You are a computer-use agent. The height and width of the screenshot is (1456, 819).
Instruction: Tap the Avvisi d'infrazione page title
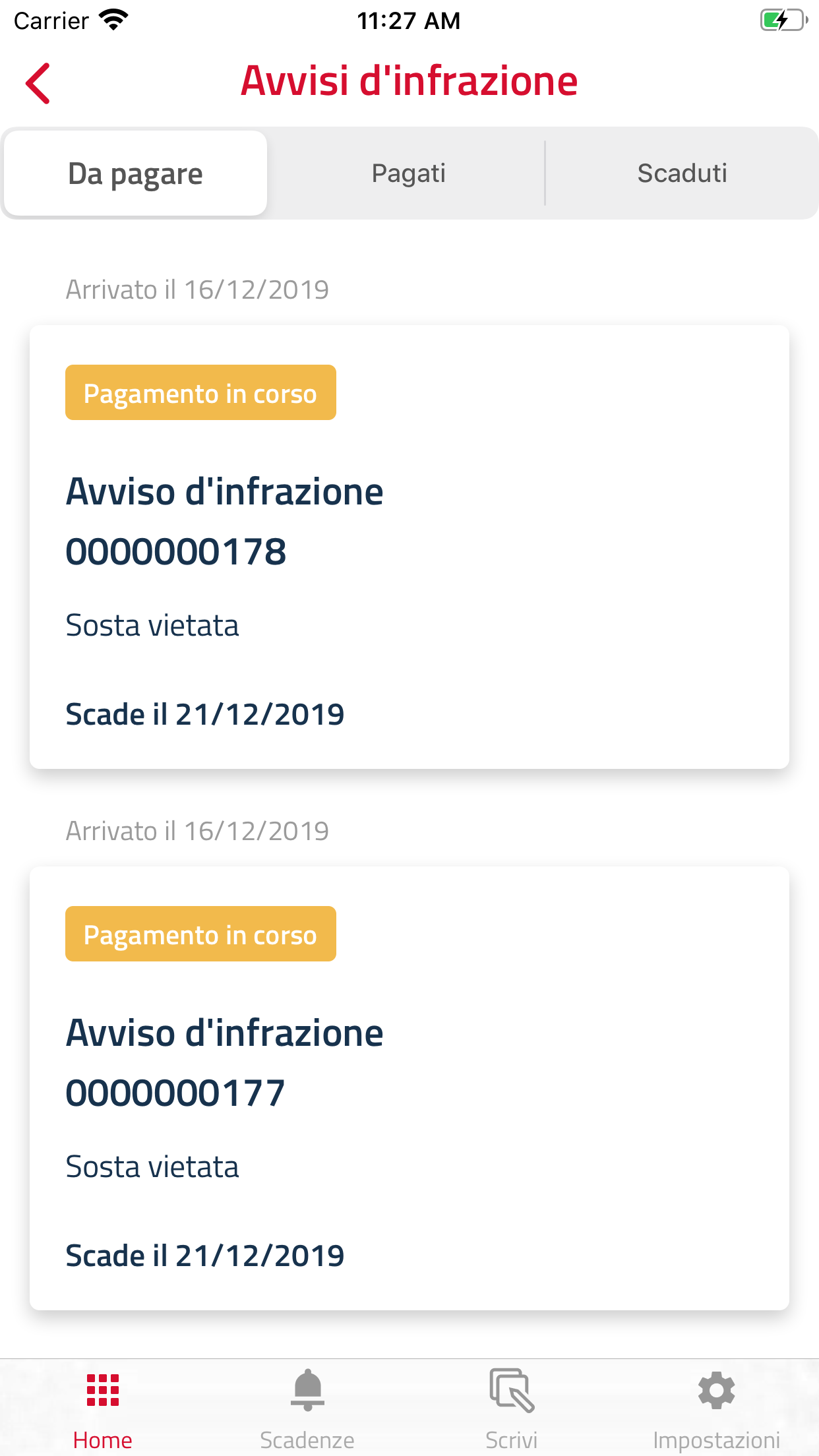[409, 80]
